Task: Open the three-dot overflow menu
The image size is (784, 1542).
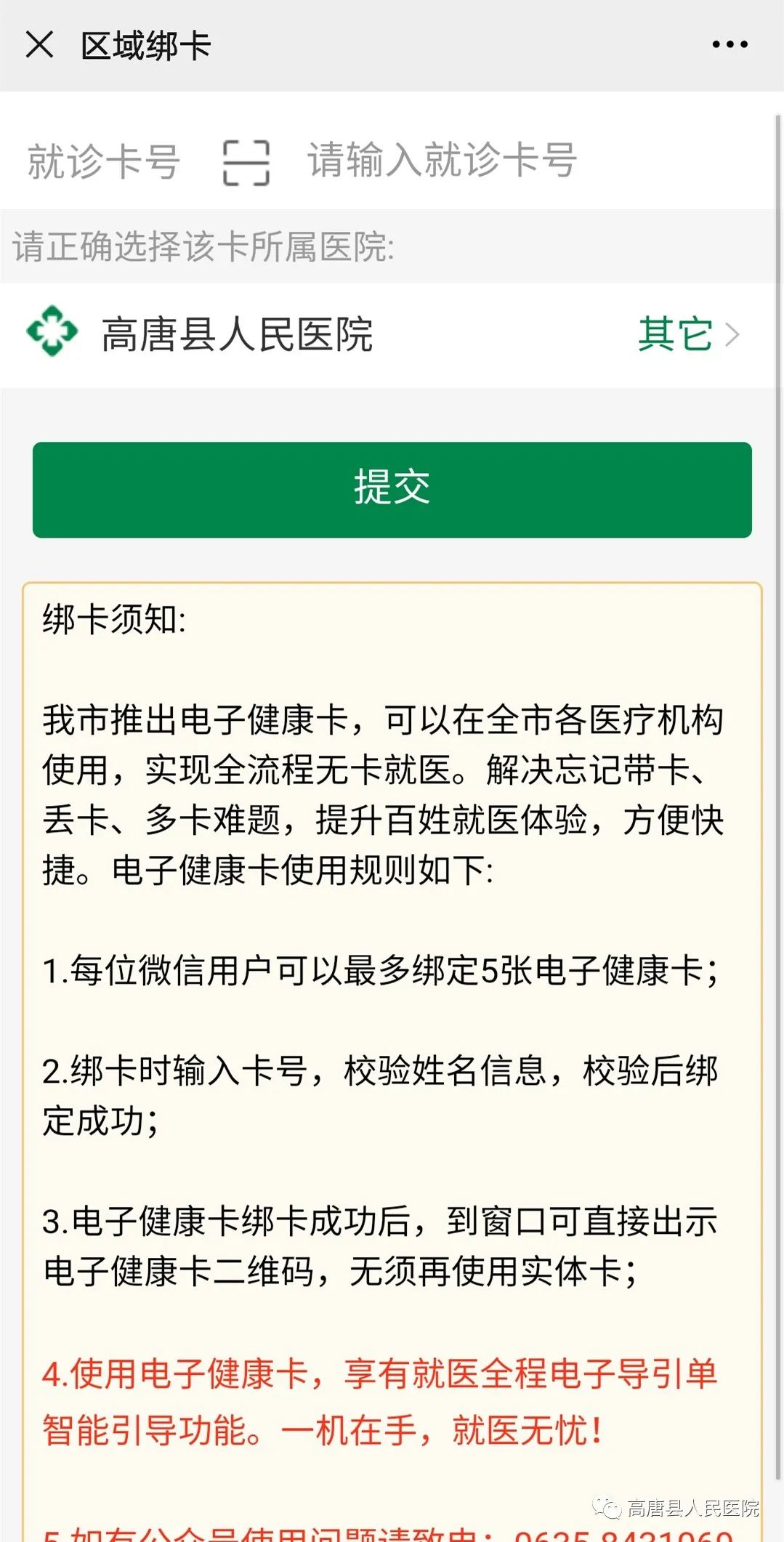Action: tap(730, 44)
